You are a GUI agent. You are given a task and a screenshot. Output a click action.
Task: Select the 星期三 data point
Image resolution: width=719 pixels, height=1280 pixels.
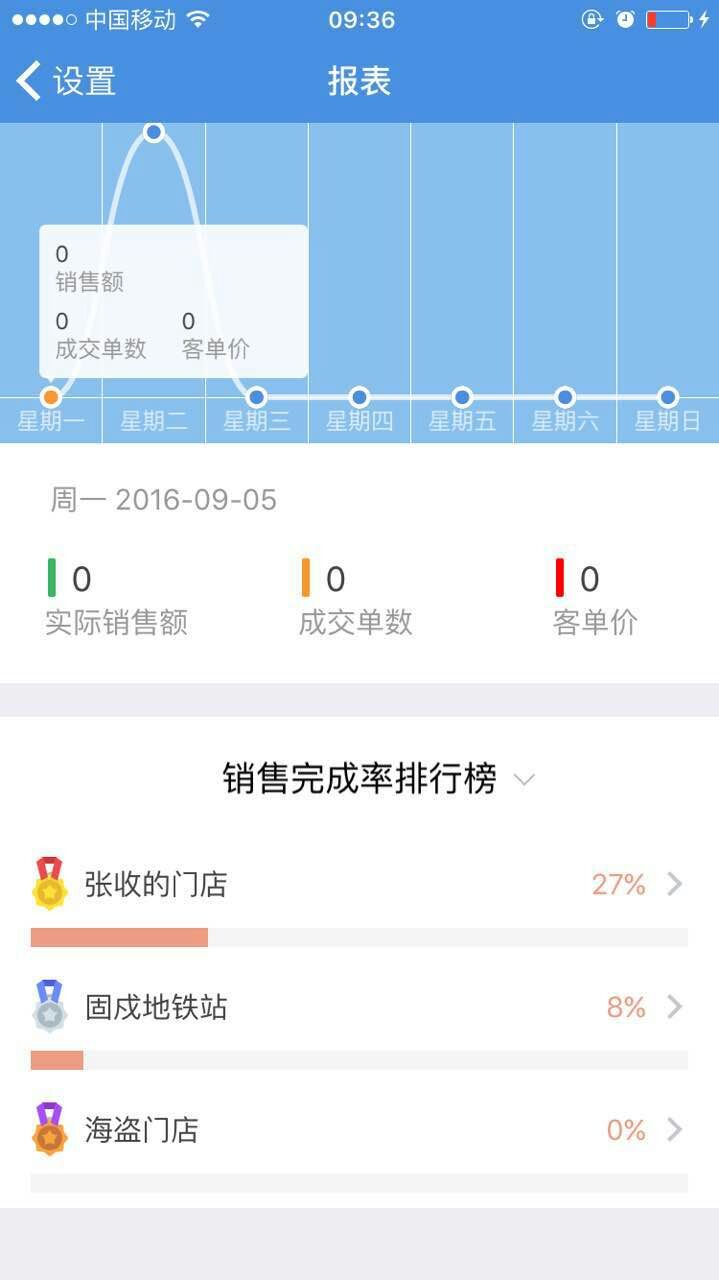(257, 397)
